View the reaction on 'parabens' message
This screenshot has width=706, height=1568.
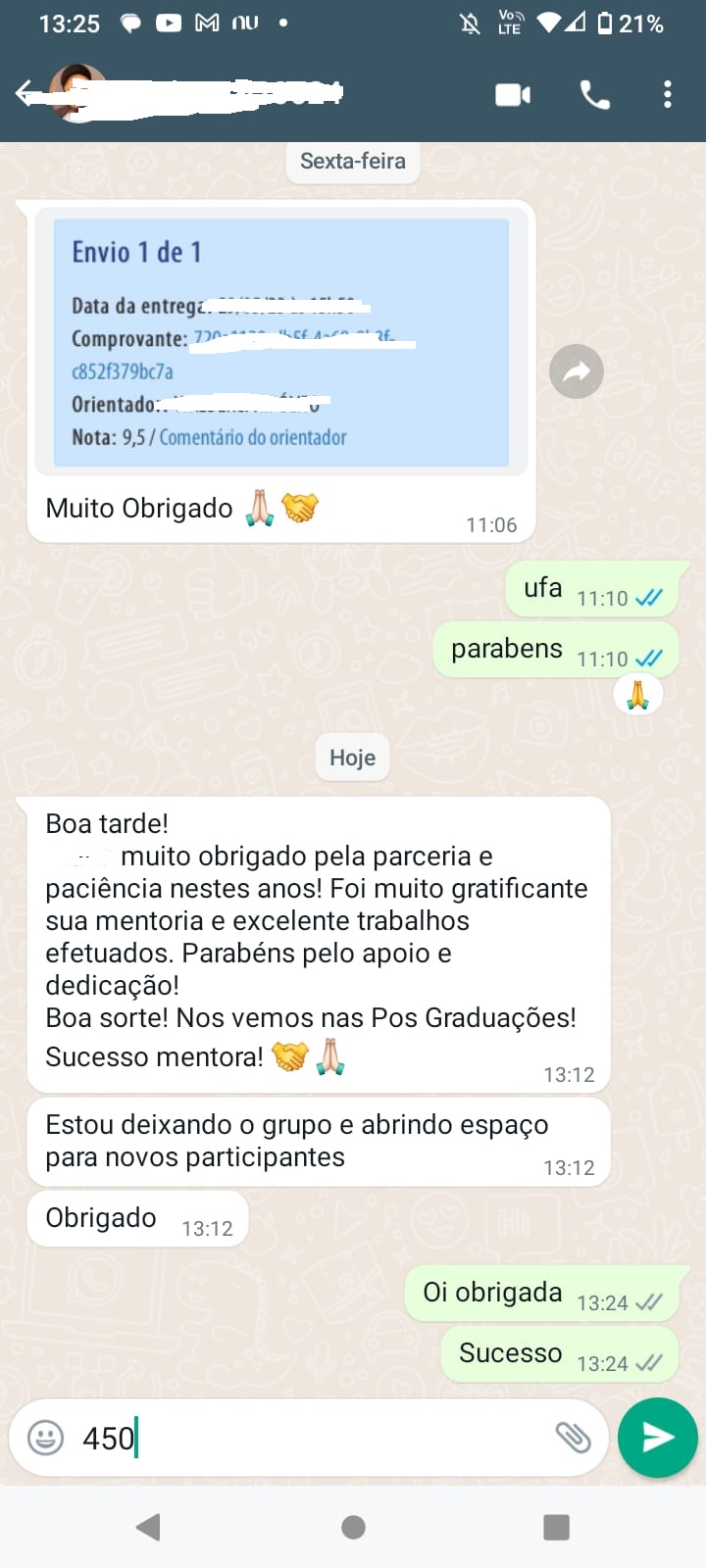[638, 695]
